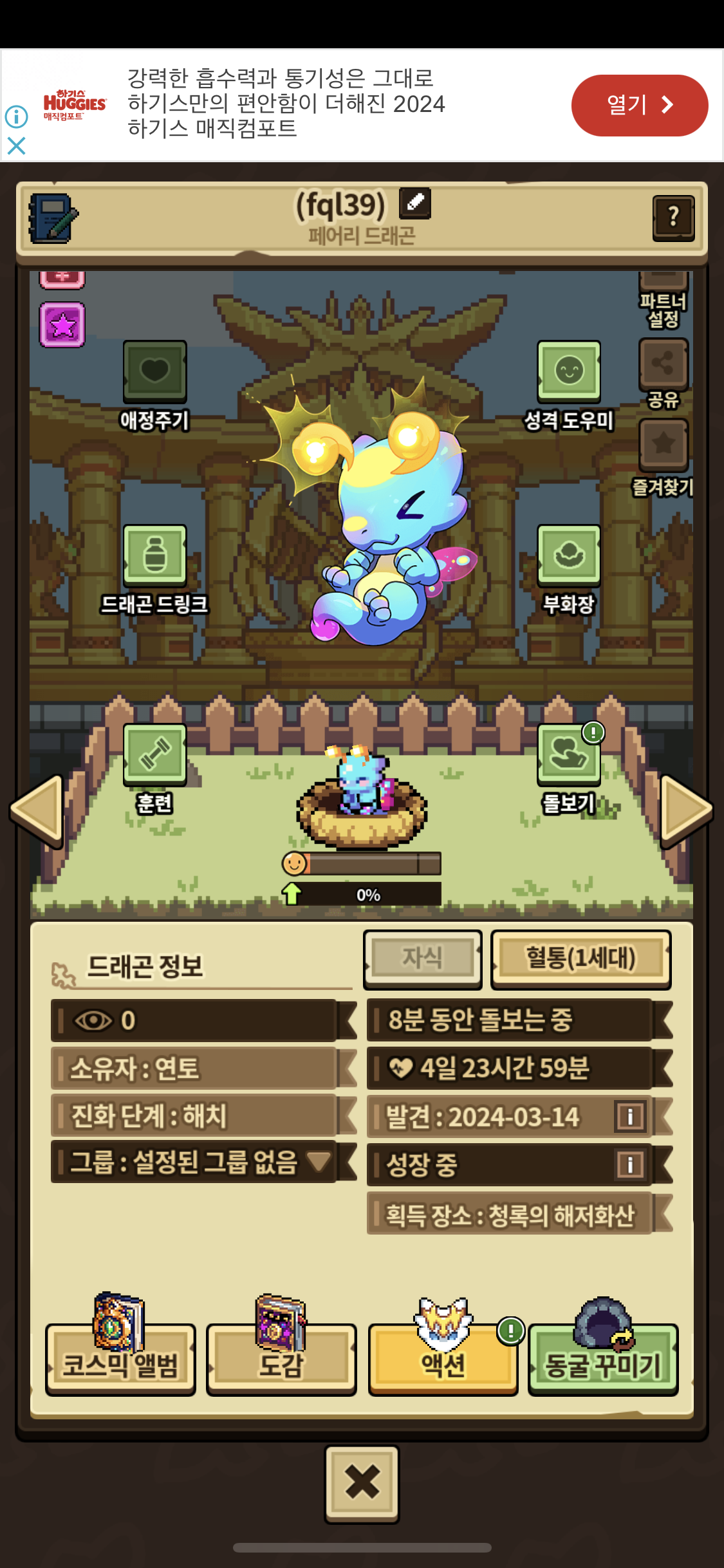This screenshot has width=724, height=1568.
Task: Dismiss the ad banner
Action: [x=16, y=146]
